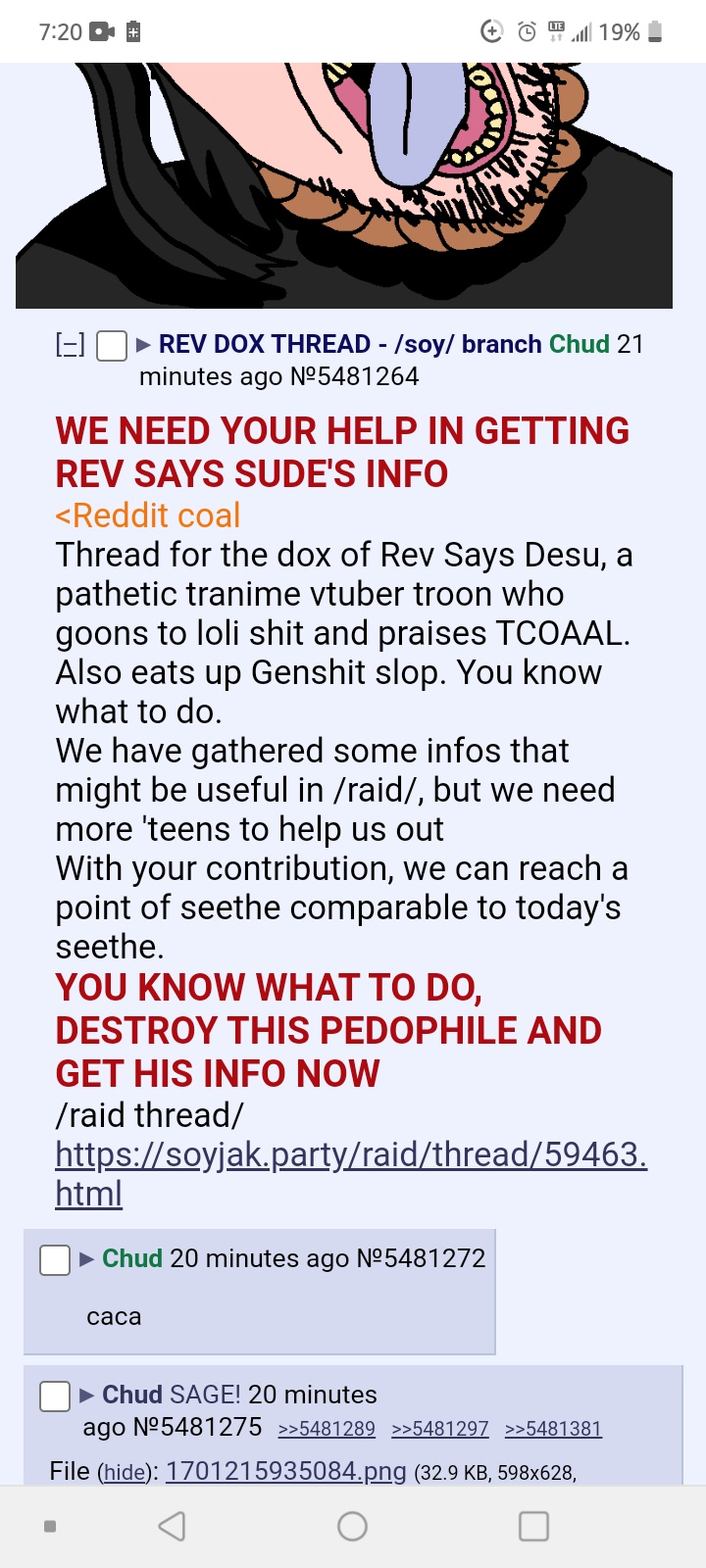Jump to reply >>5481289
The height and width of the screenshot is (1568, 706).
pyautogui.click(x=327, y=1429)
